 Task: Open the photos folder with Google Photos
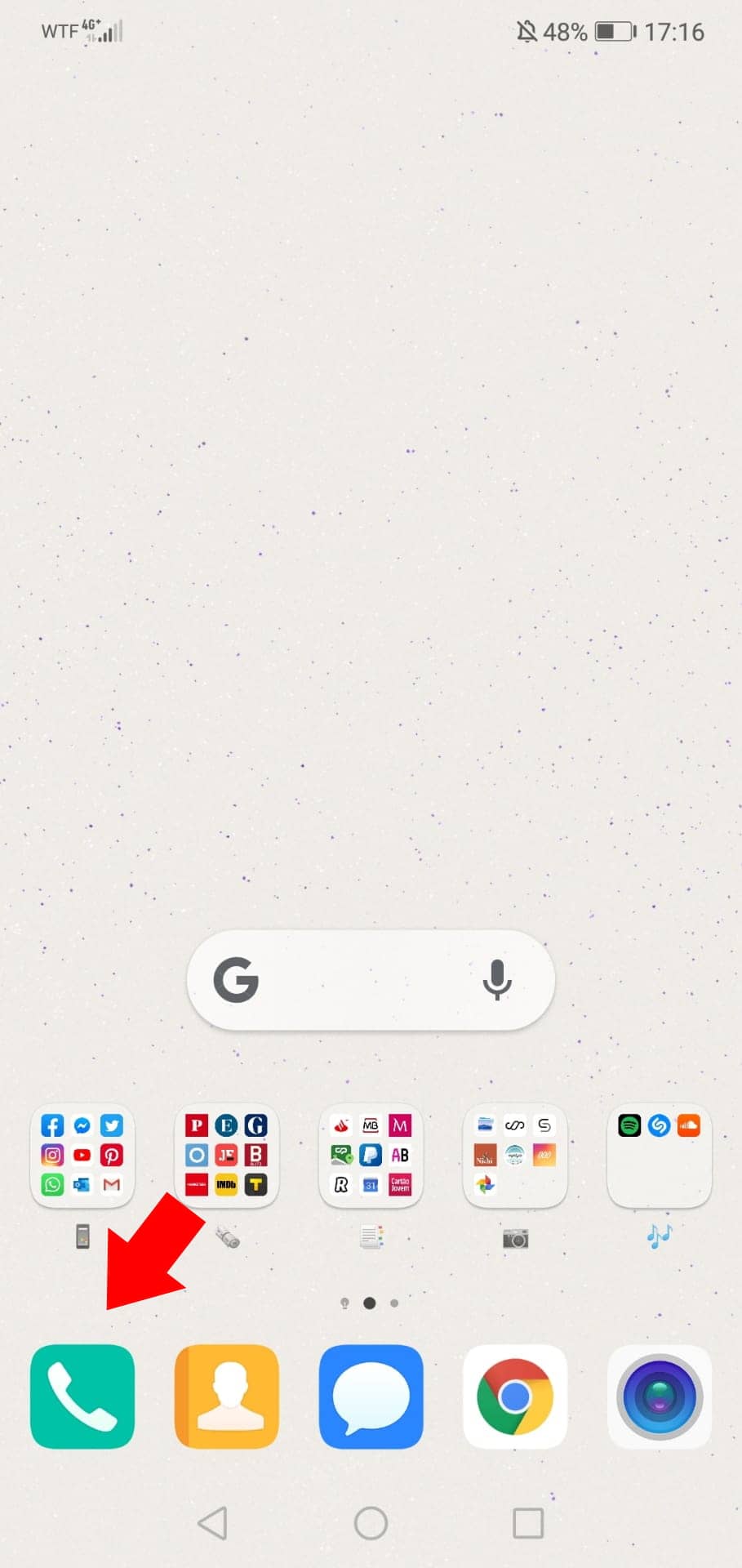tap(515, 1156)
